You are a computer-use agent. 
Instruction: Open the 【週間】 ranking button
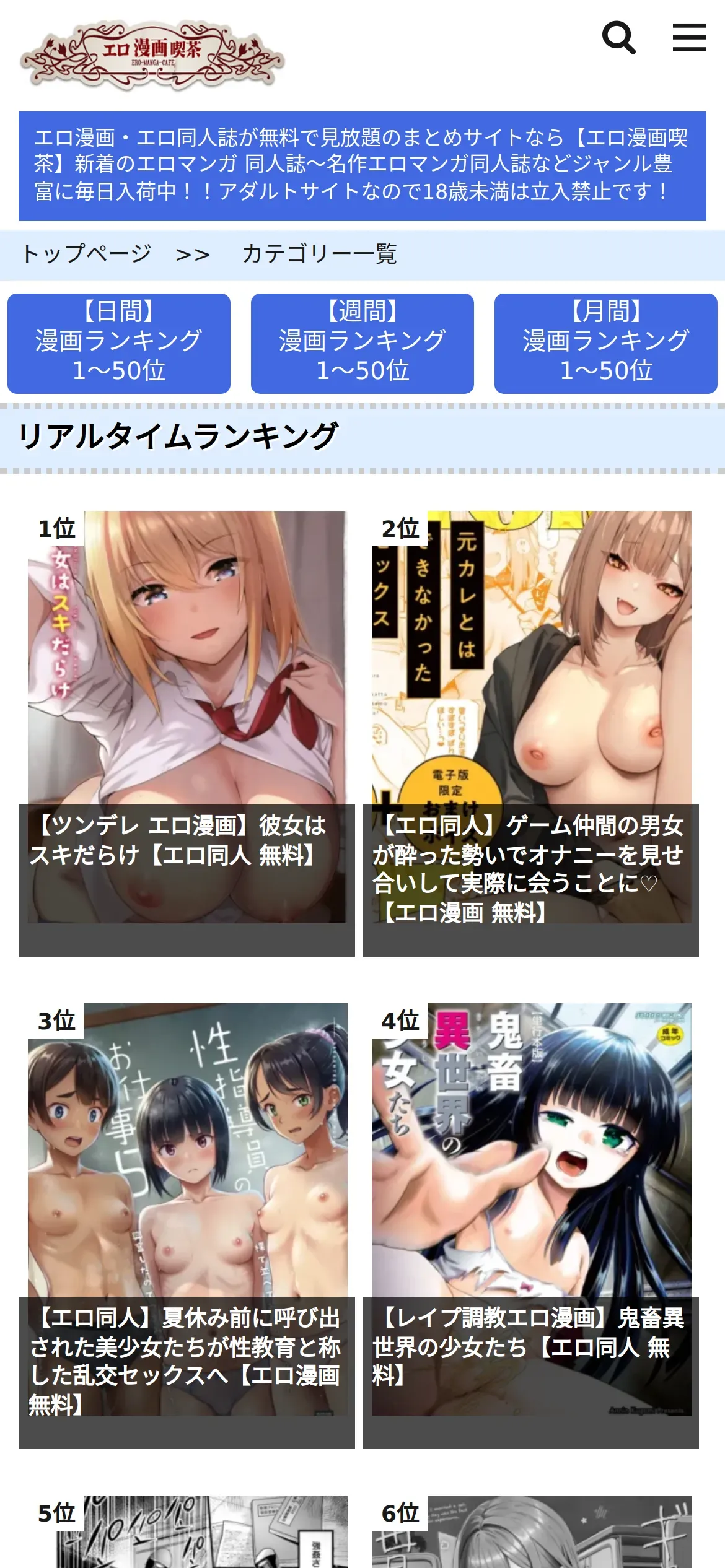tap(362, 344)
